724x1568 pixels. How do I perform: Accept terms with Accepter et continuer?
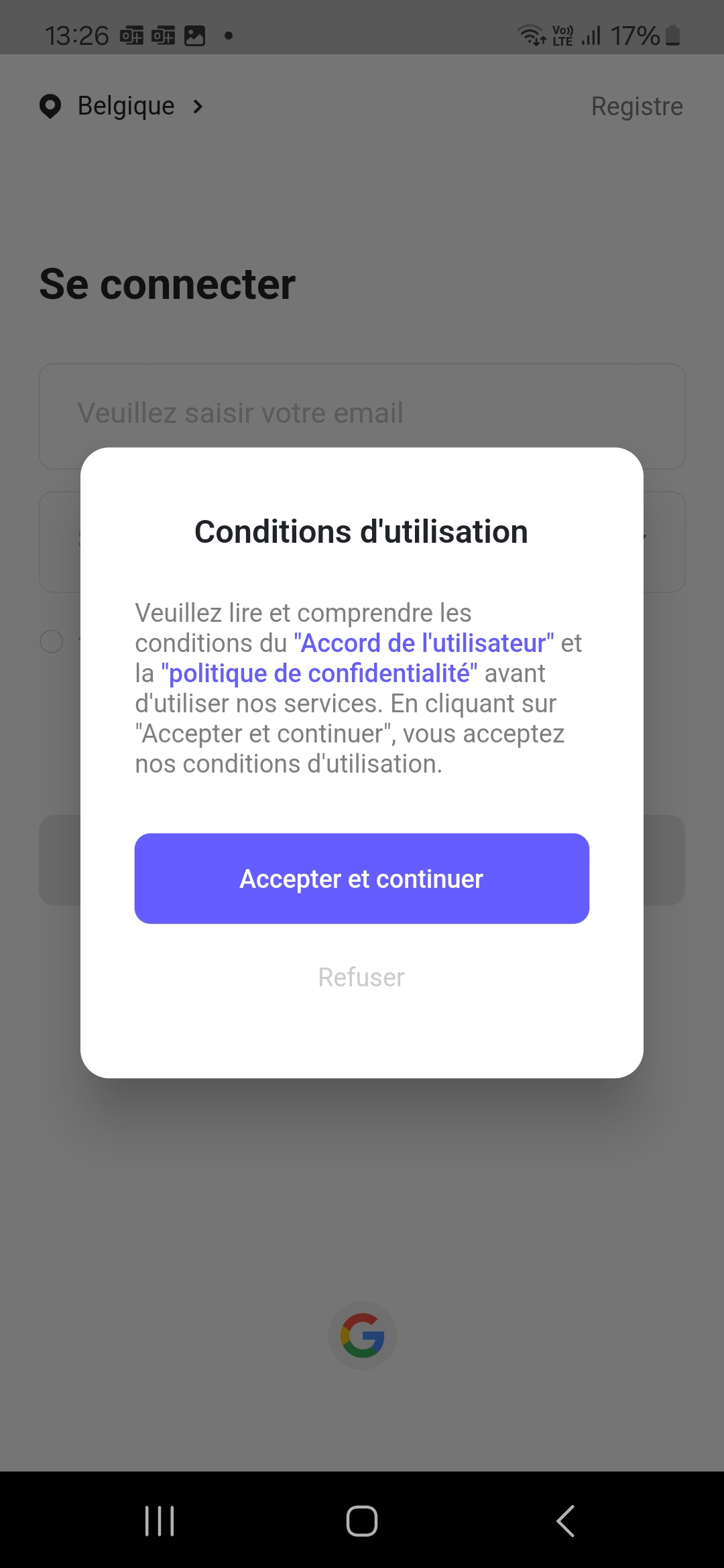tap(361, 878)
